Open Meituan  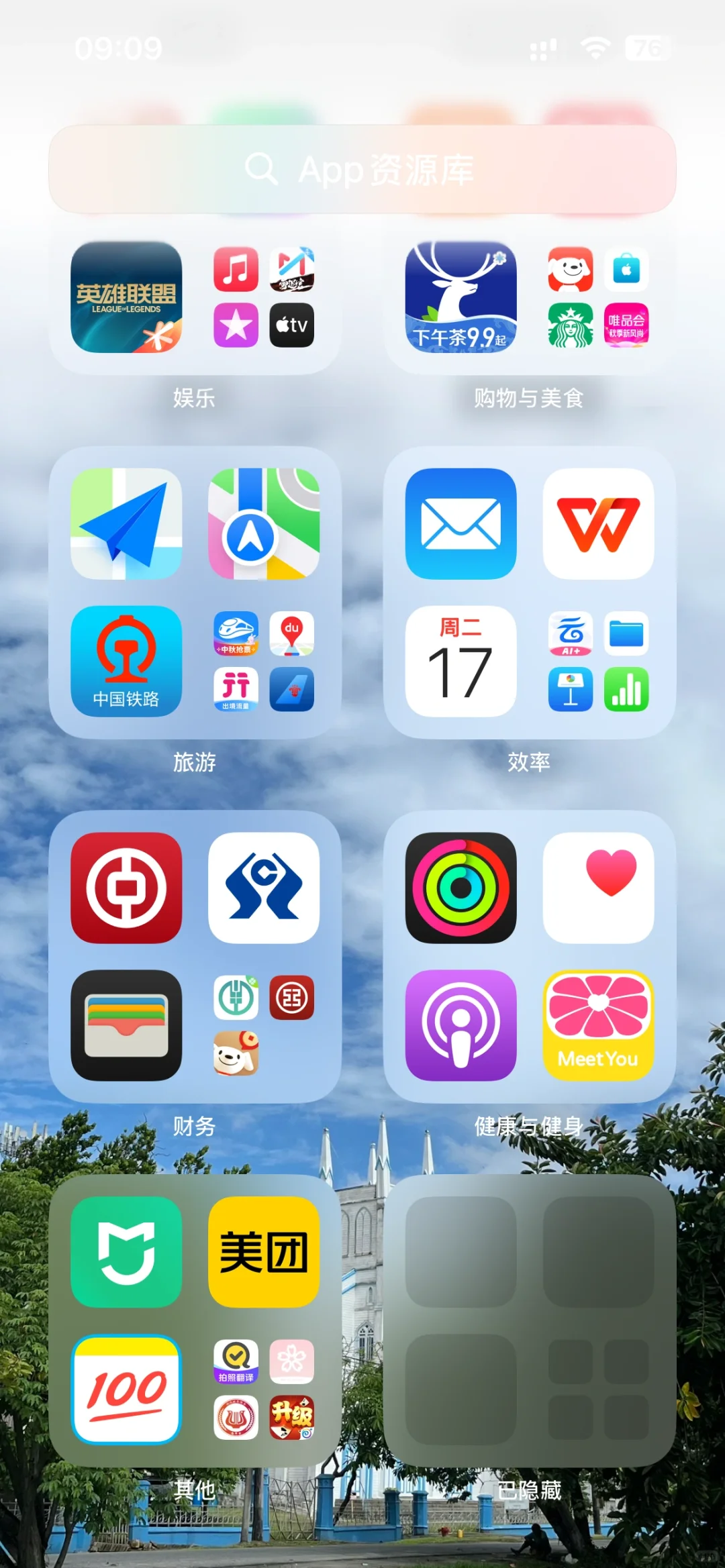coord(263,1253)
